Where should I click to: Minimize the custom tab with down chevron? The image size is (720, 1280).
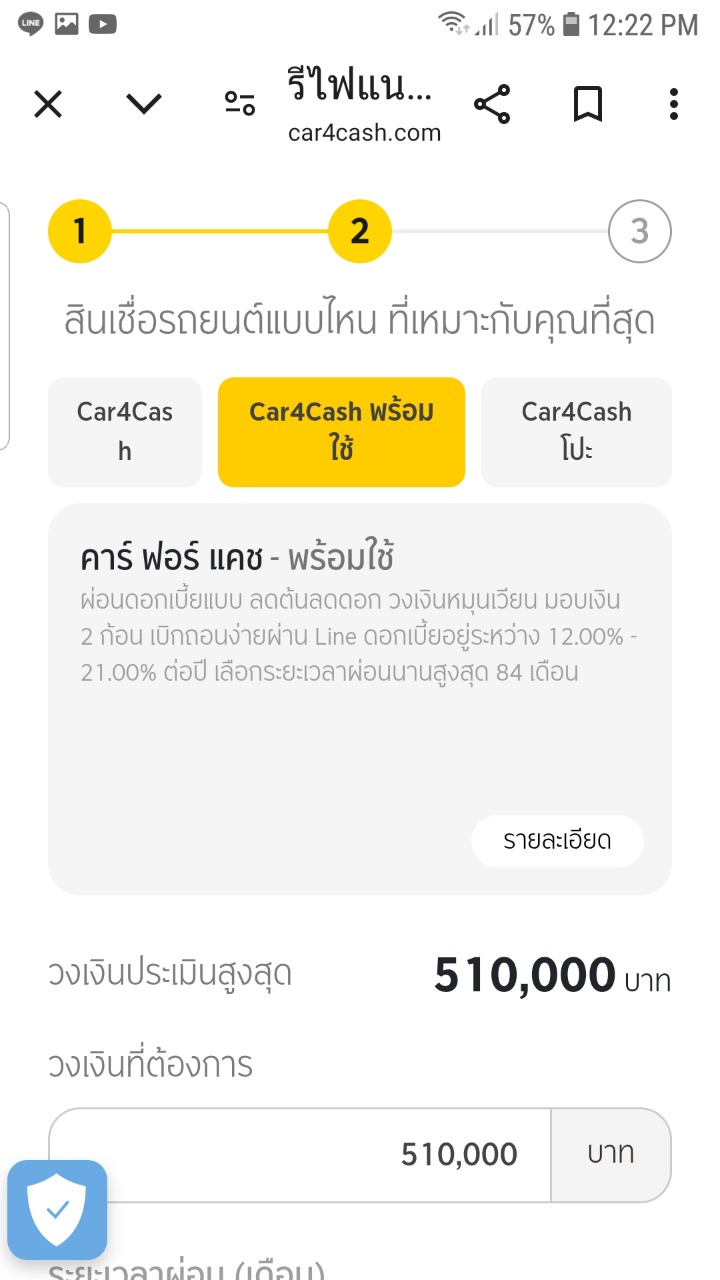(x=144, y=104)
